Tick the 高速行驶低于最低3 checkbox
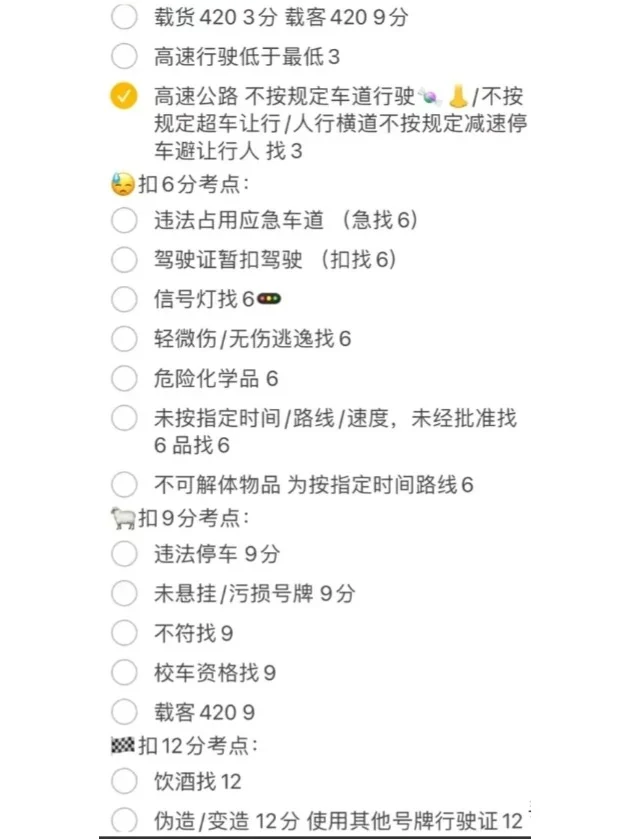Viewport: 629px width, 839px height. pyautogui.click(x=124, y=57)
